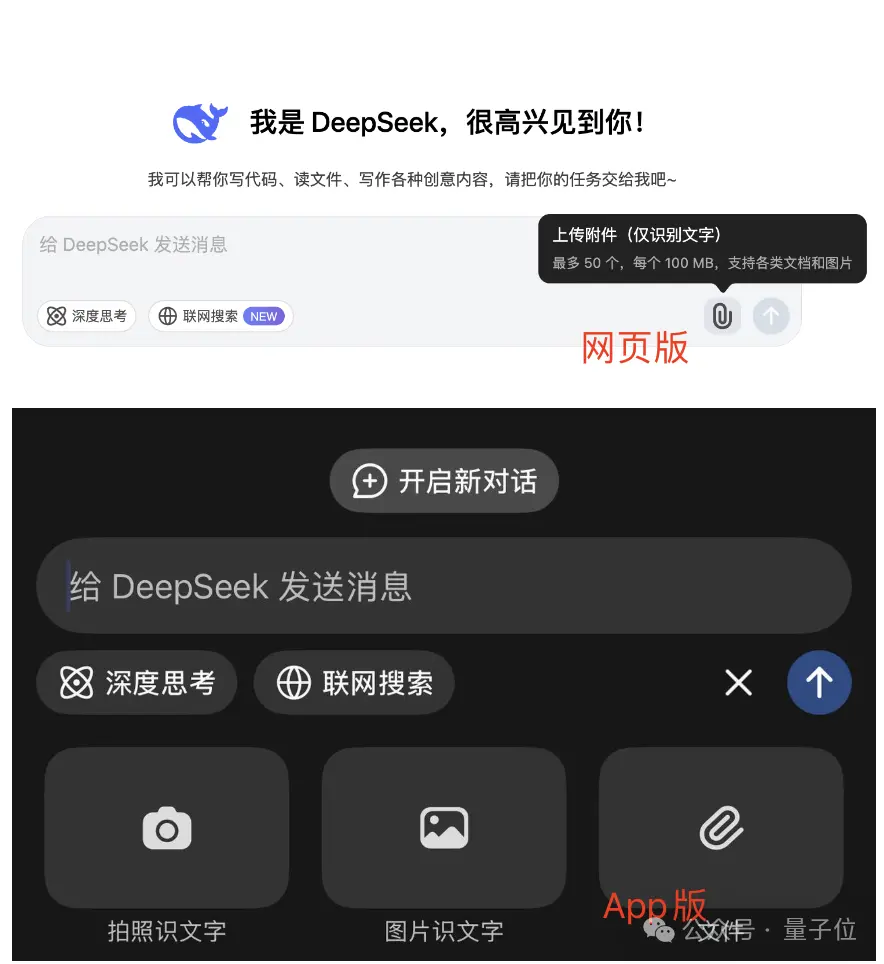Select the 拍照识文字 camera icon
The width and height of the screenshot is (884, 964).
[166, 828]
